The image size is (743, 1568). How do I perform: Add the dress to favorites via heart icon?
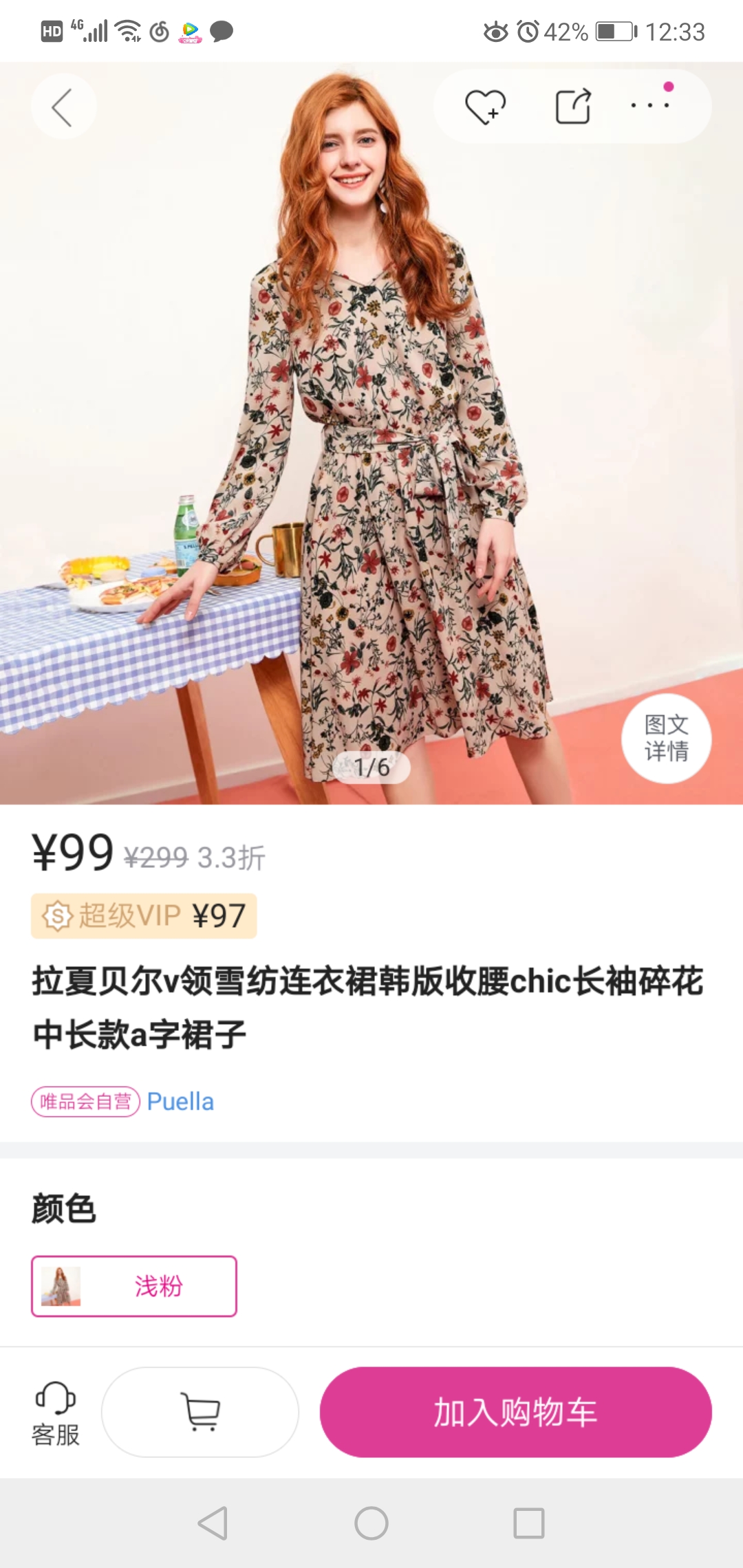click(484, 106)
